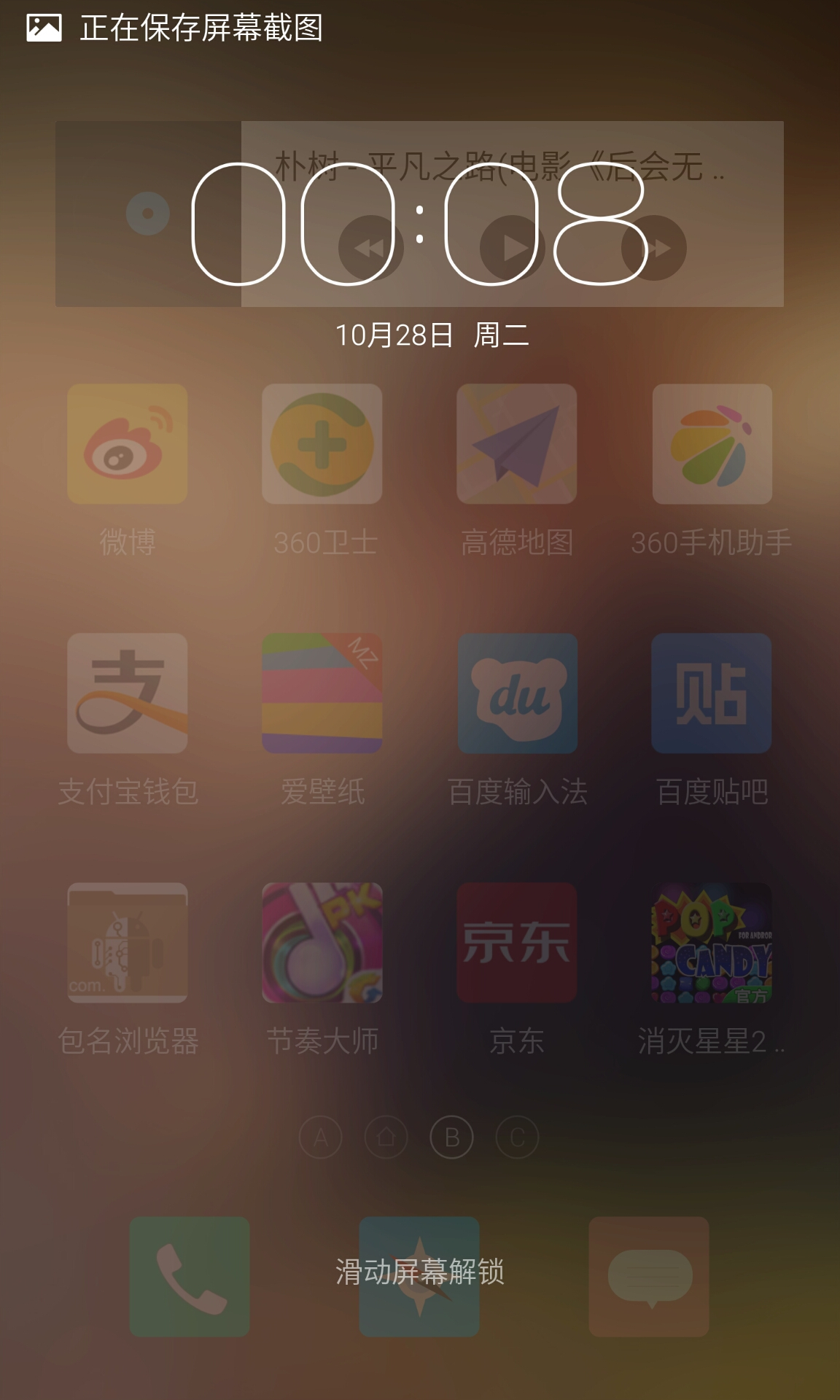The image size is (840, 1400).
Task: Jump to home screen page C
Action: pos(518,1137)
